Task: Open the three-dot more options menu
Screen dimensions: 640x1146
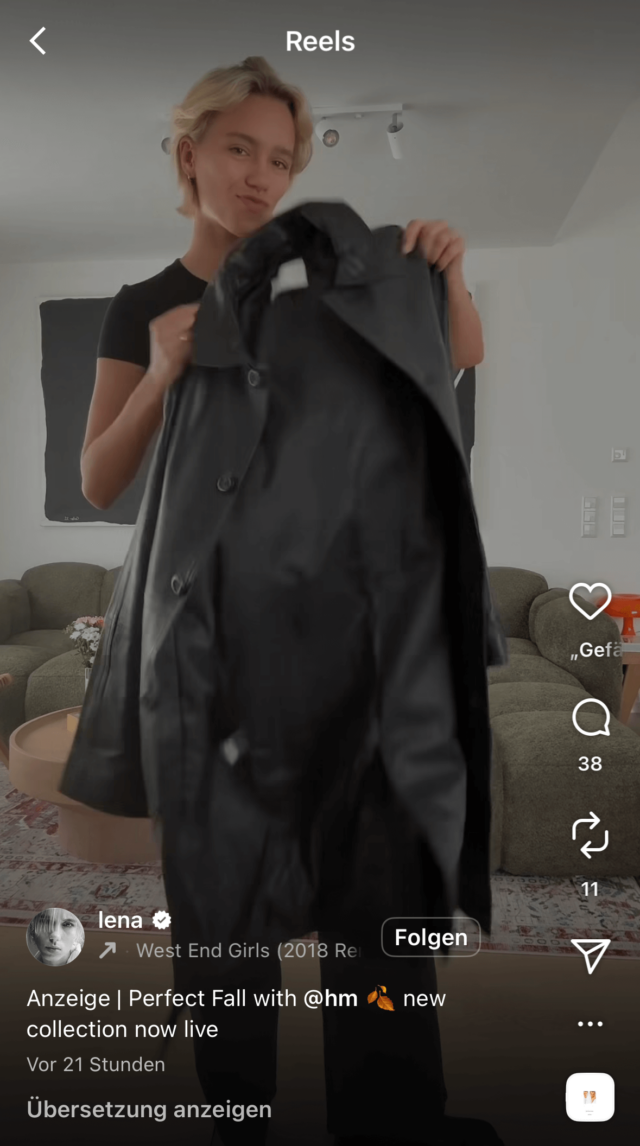Action: click(x=590, y=1024)
